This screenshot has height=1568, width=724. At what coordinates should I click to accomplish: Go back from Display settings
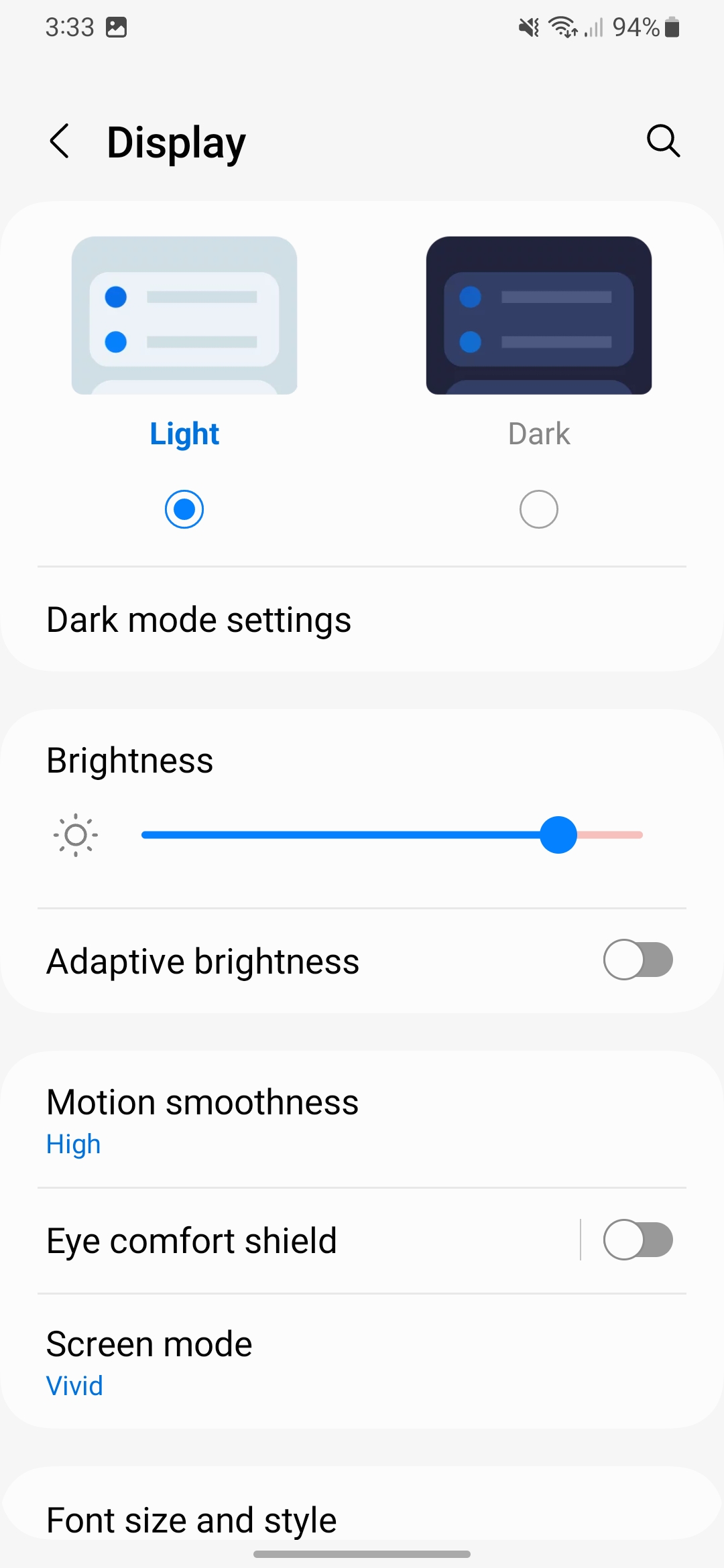[x=60, y=141]
